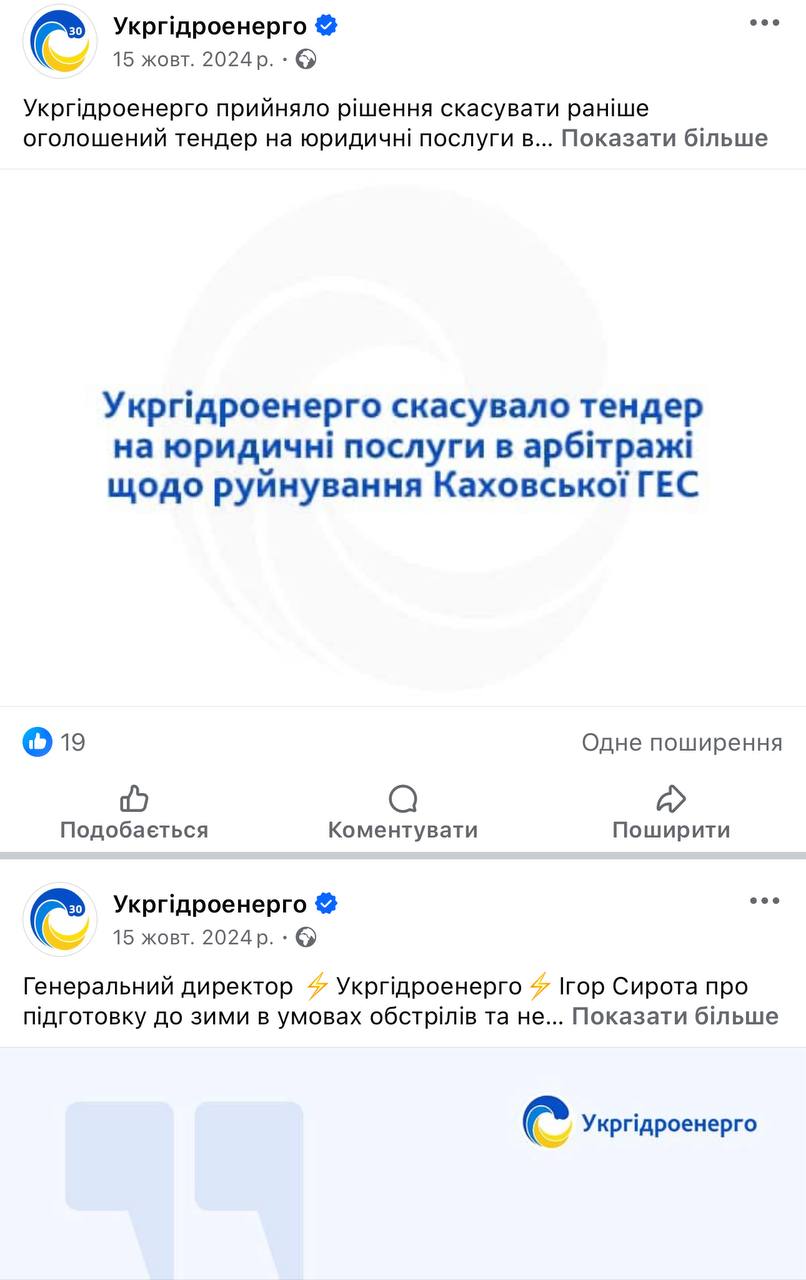
Task: Tap Коментувати under the tender post
Action: point(403,813)
